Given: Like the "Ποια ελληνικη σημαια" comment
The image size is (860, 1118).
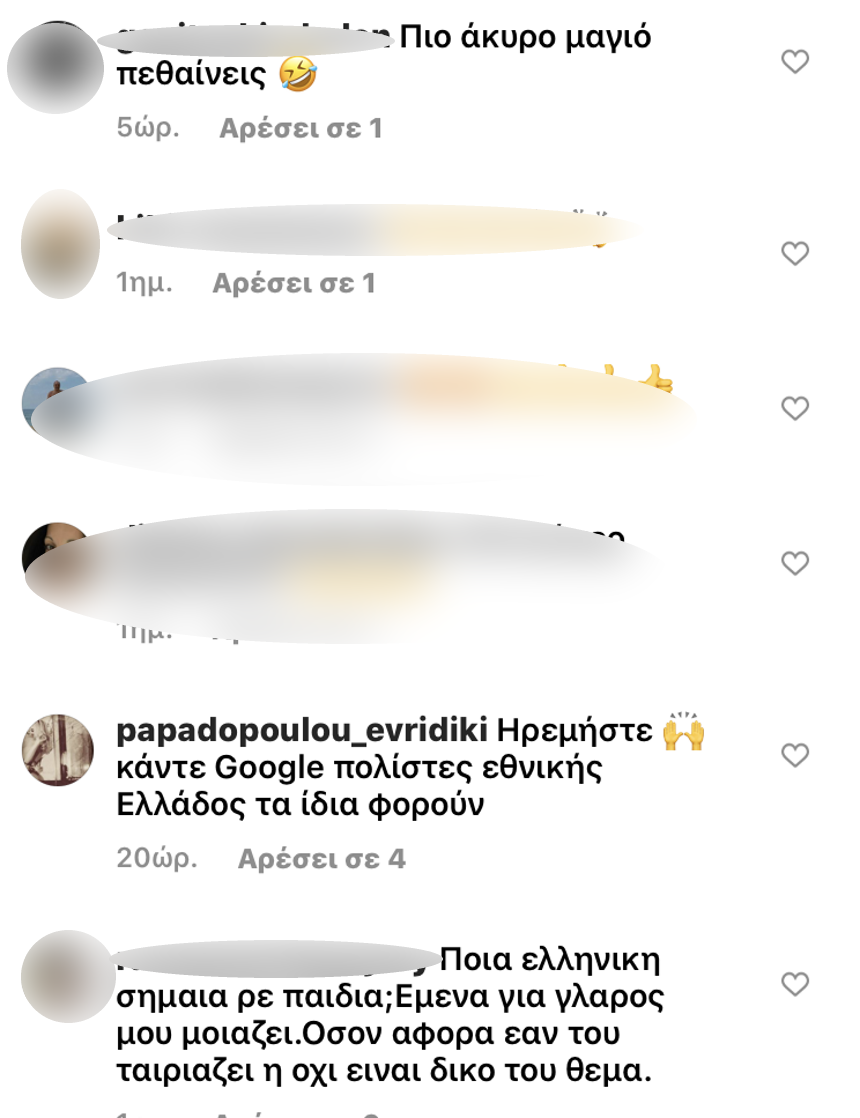Looking at the screenshot, I should (x=794, y=984).
